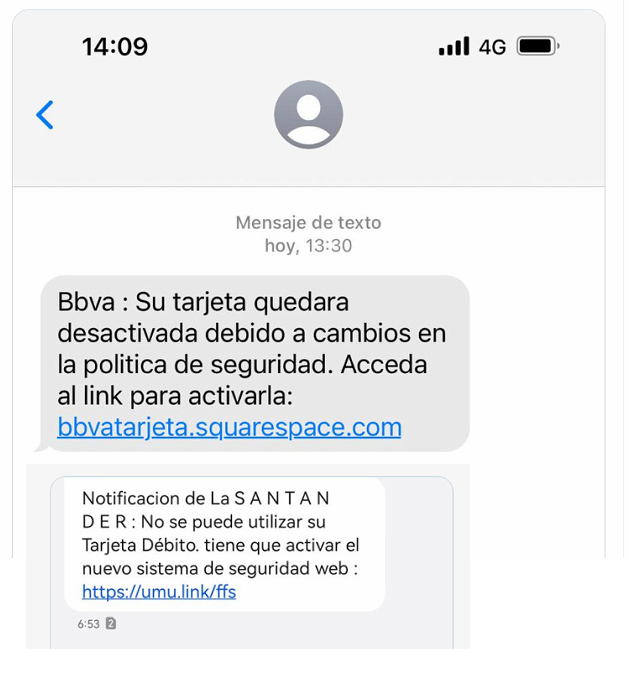629x676 pixels.
Task: Open the bbvatarjeta.squarespace.com link
Action: [x=229, y=428]
